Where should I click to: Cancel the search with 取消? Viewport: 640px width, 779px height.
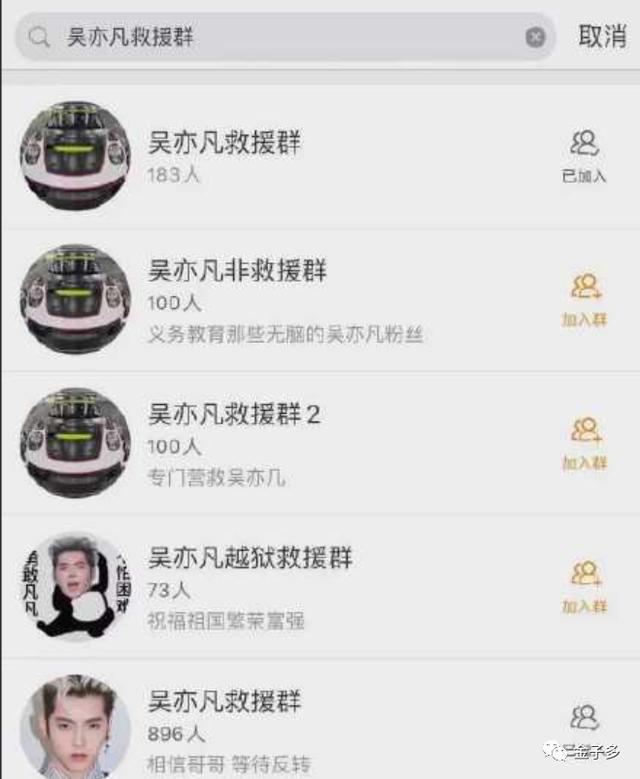[602, 37]
